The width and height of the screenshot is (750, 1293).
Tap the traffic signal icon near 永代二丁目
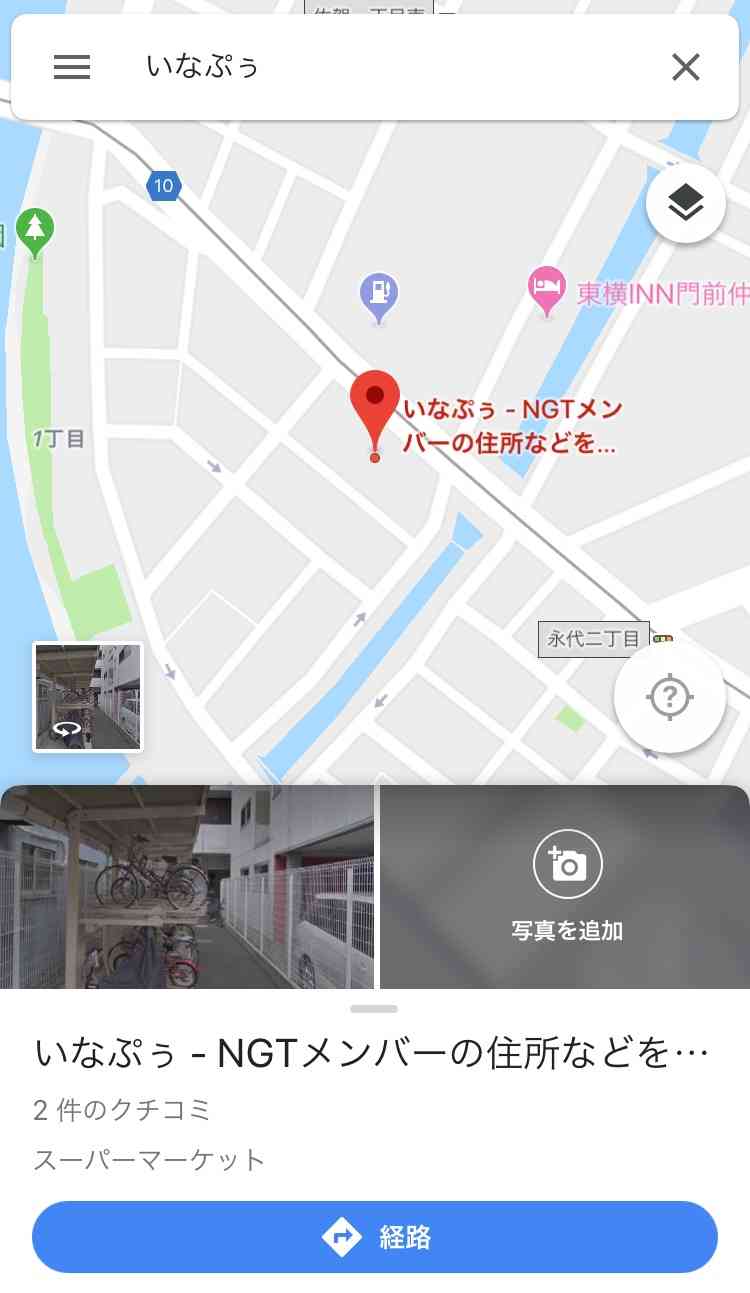click(662, 636)
